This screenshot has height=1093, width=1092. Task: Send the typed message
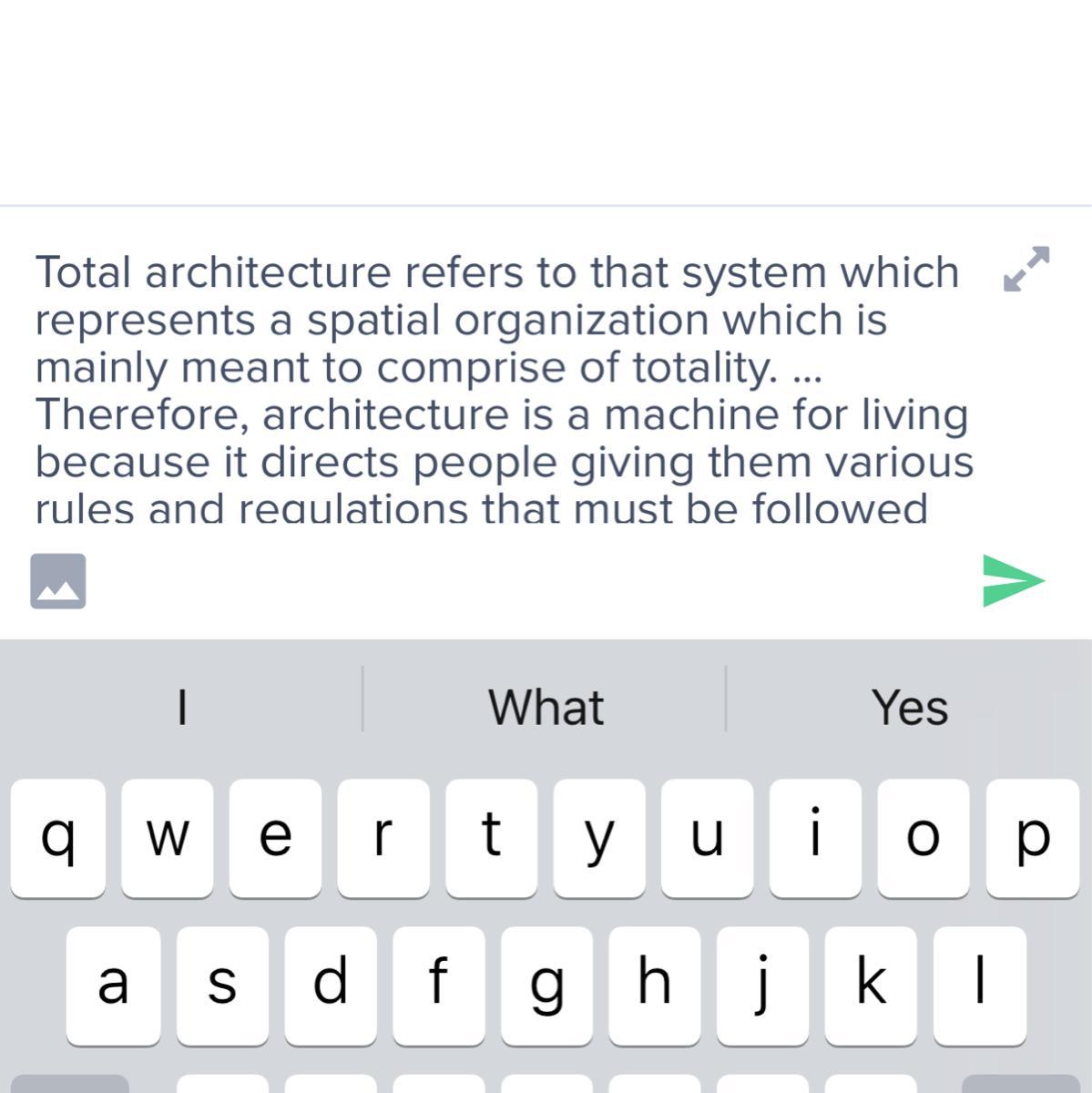(x=1013, y=580)
